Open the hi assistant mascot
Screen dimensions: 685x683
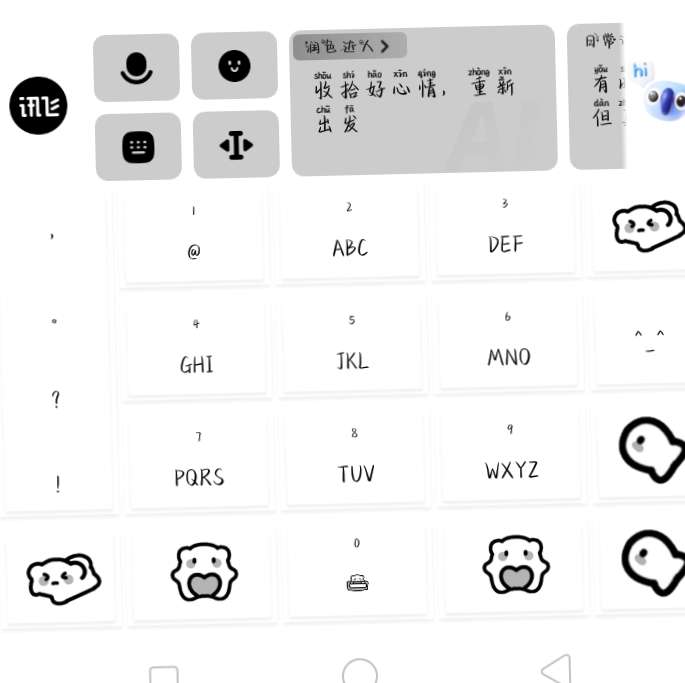coord(660,97)
